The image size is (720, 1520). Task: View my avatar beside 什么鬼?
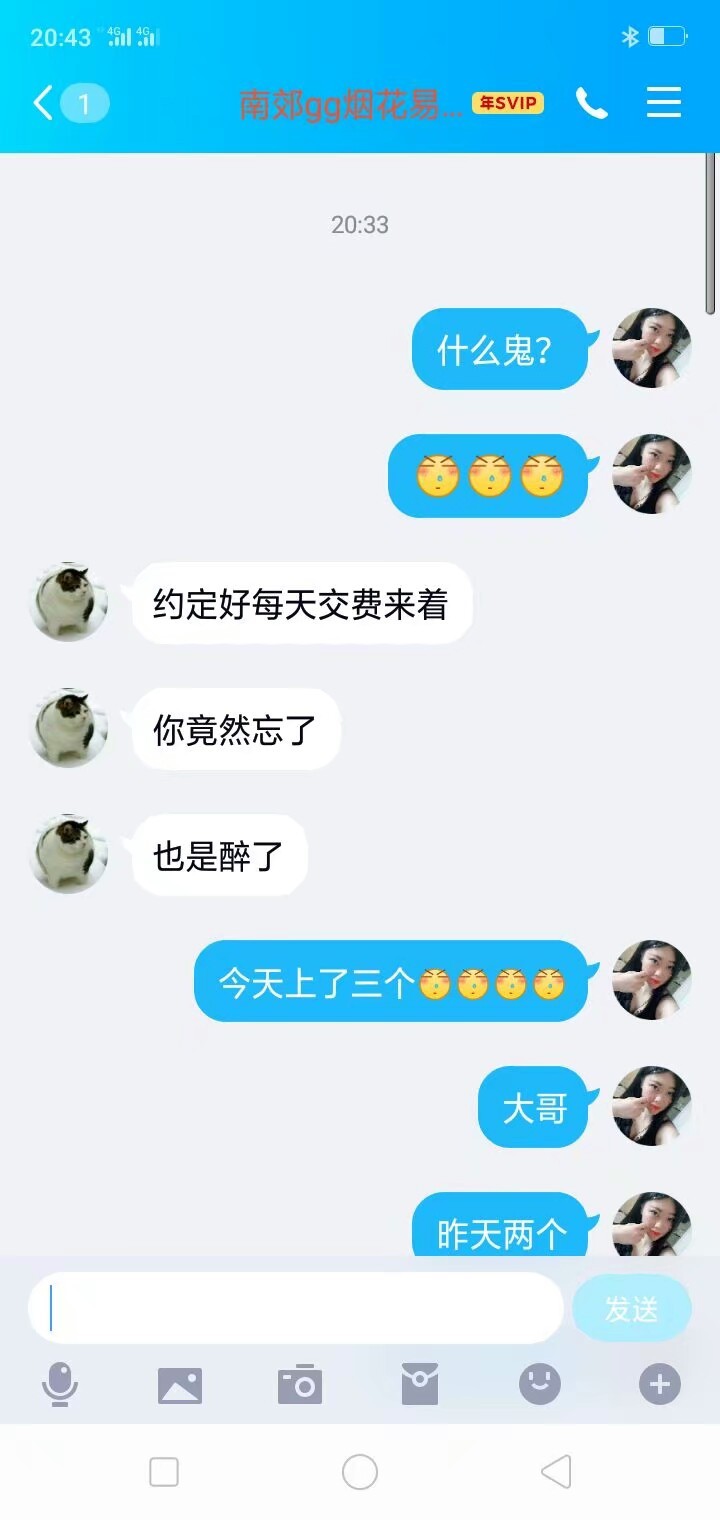coord(651,348)
